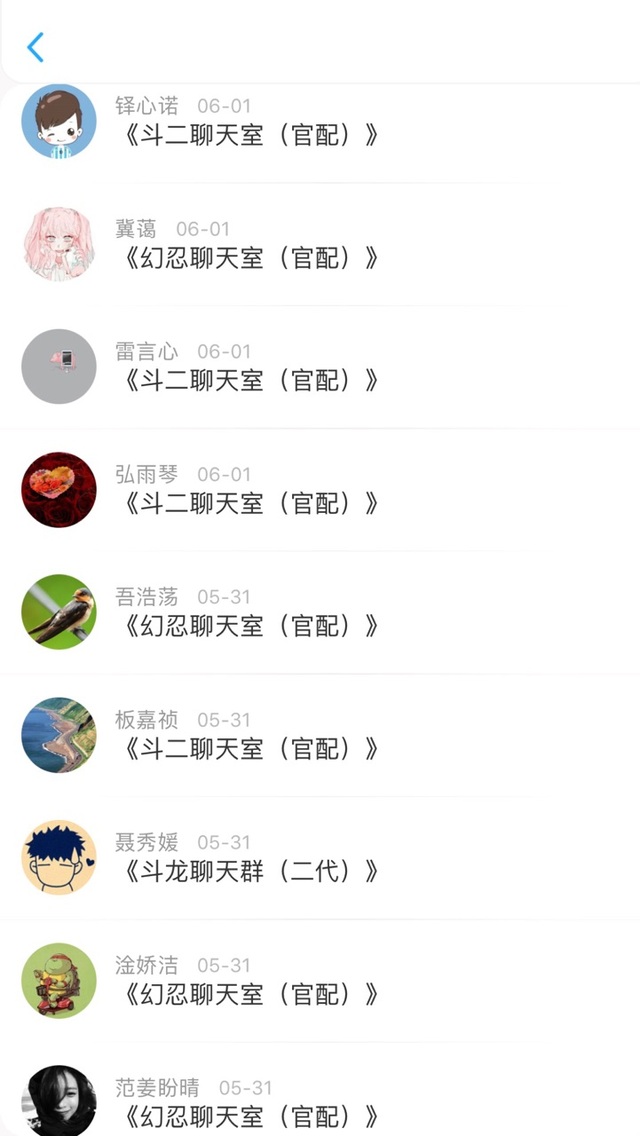Viewport: 640px width, 1136px height.
Task: Go back using the blue arrow
Action: click(x=35, y=47)
